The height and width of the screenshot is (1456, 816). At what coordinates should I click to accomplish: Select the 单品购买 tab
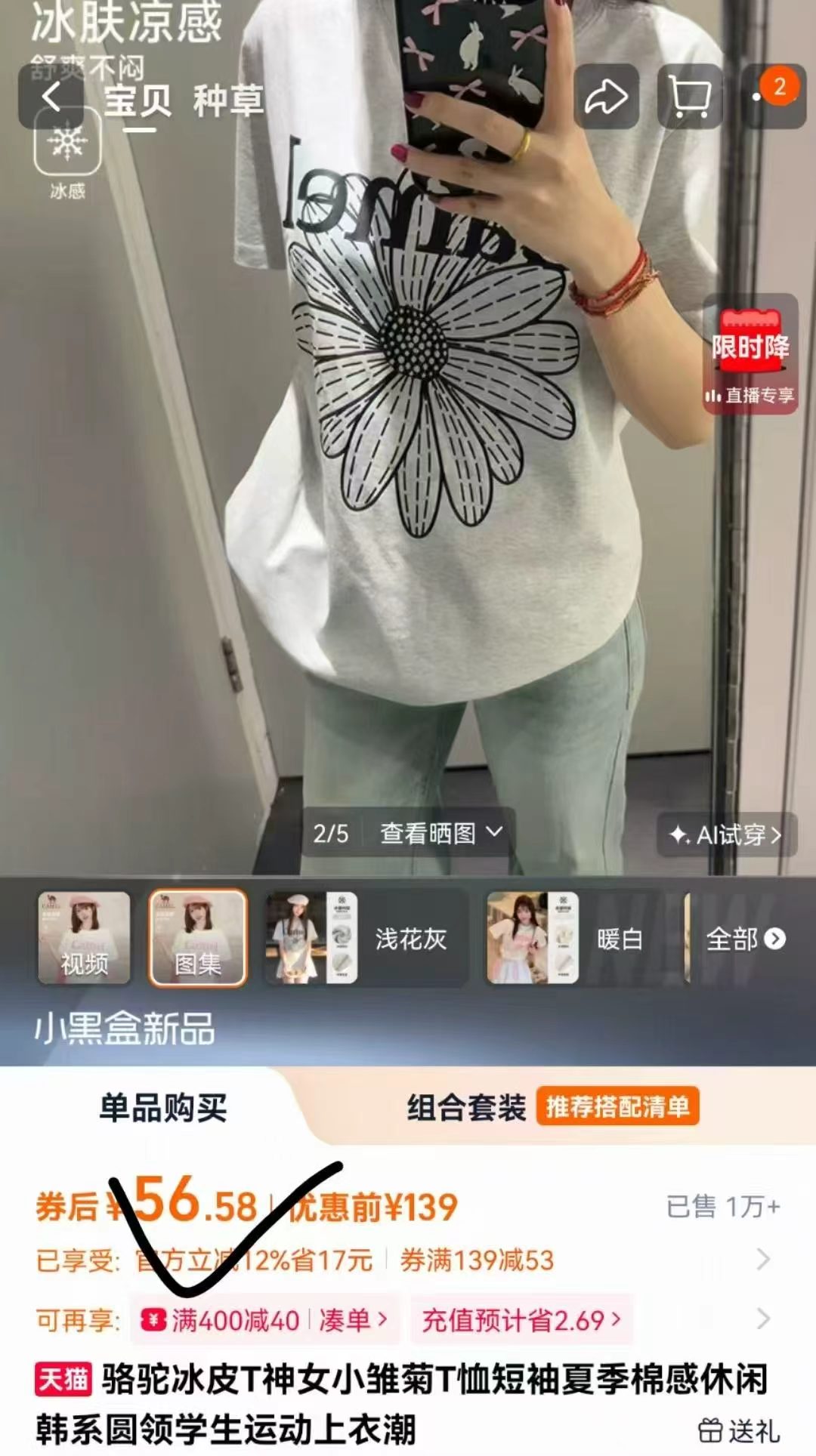162,1108
